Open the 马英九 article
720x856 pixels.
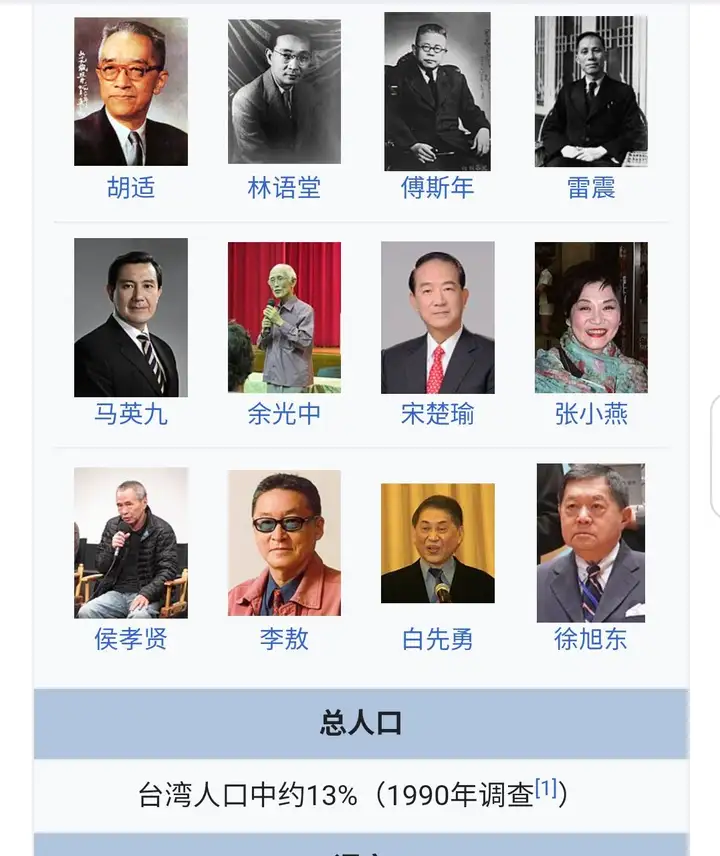[131, 414]
